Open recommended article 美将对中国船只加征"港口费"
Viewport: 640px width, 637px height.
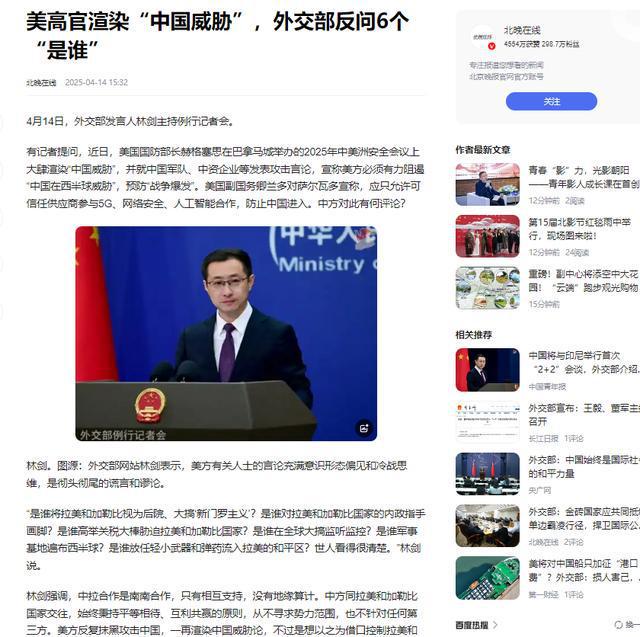point(583,570)
